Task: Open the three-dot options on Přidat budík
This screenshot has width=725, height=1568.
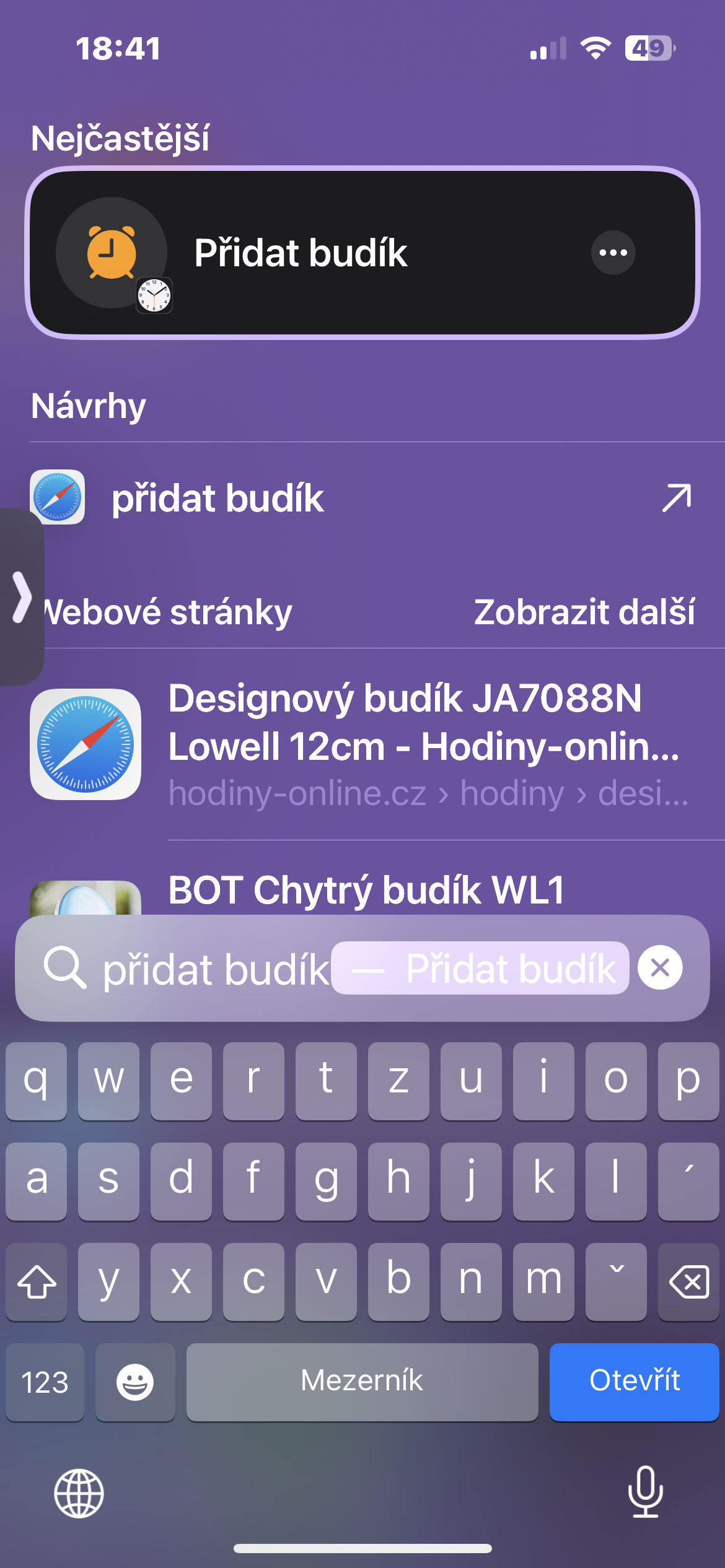Action: click(613, 253)
